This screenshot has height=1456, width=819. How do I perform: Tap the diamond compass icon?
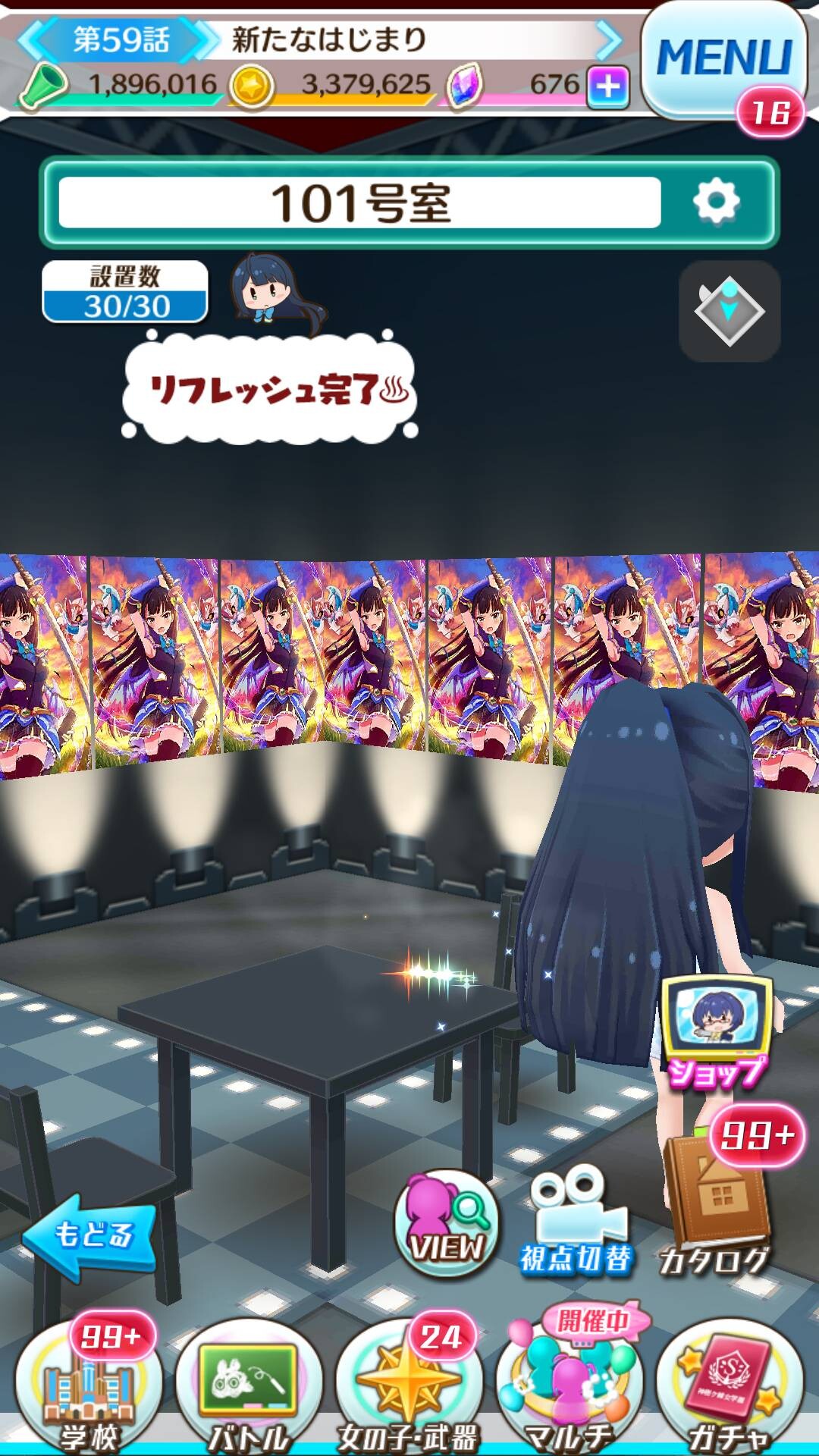click(x=730, y=311)
